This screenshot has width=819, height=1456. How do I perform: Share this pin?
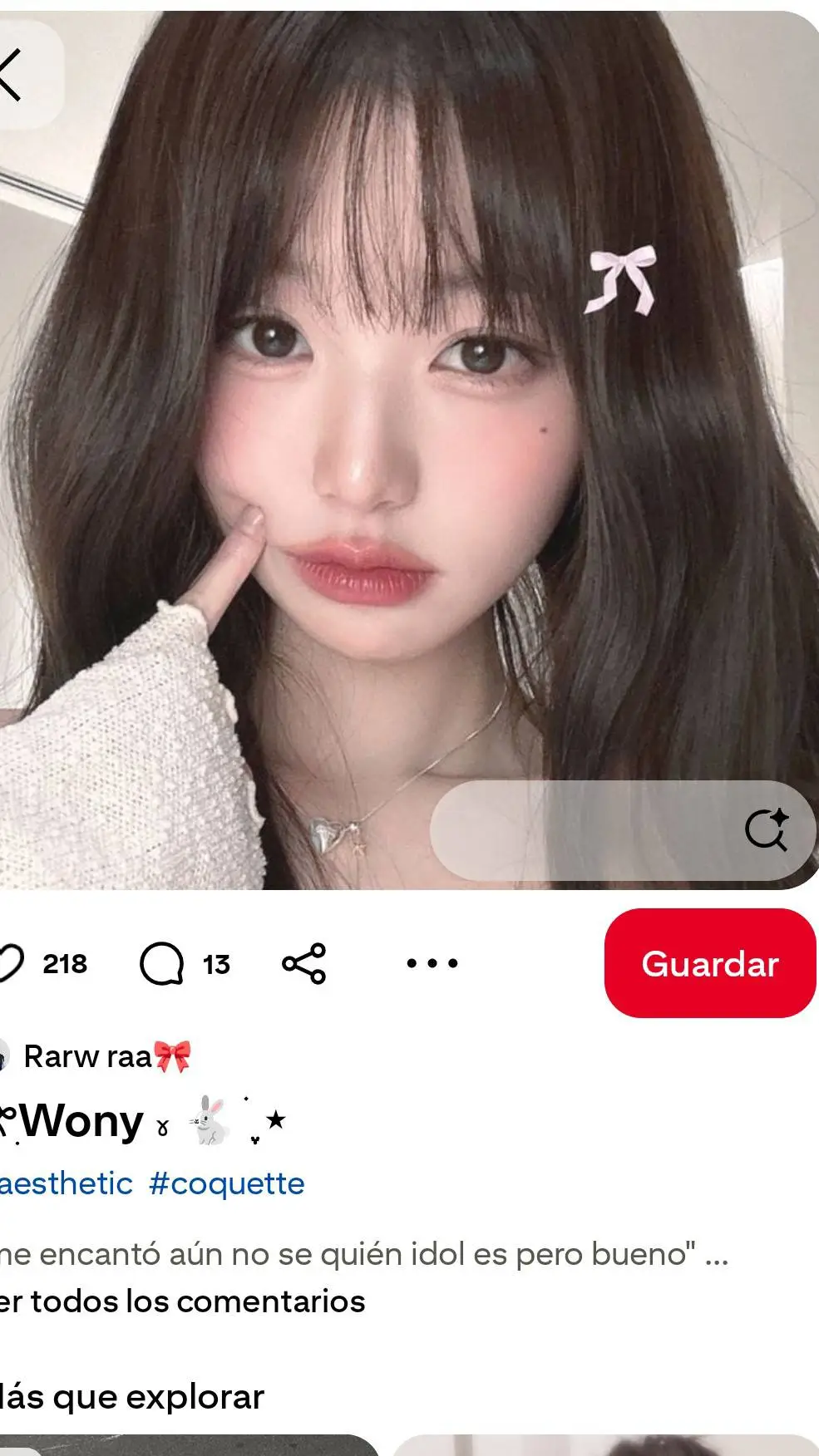304,964
